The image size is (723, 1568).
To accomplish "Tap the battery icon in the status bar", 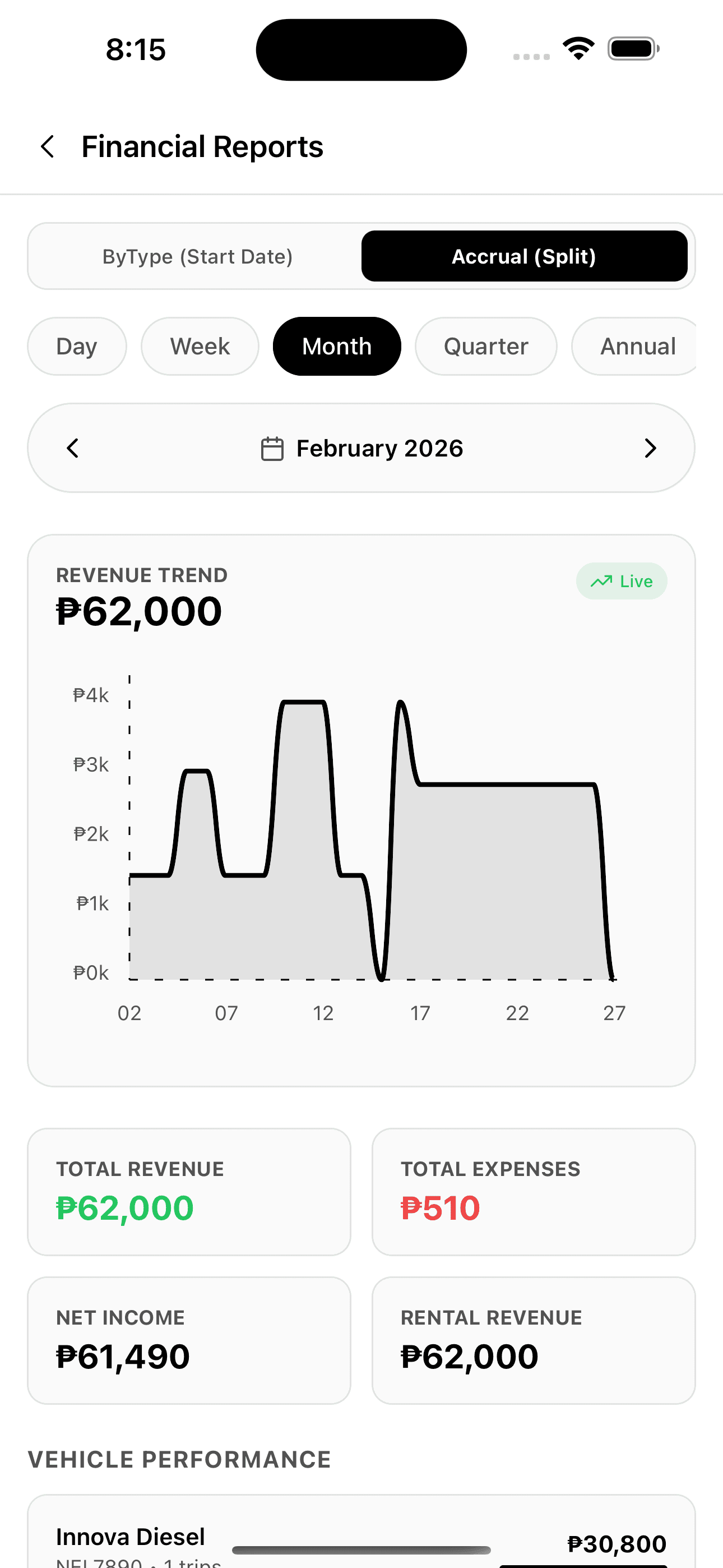I will (x=632, y=49).
